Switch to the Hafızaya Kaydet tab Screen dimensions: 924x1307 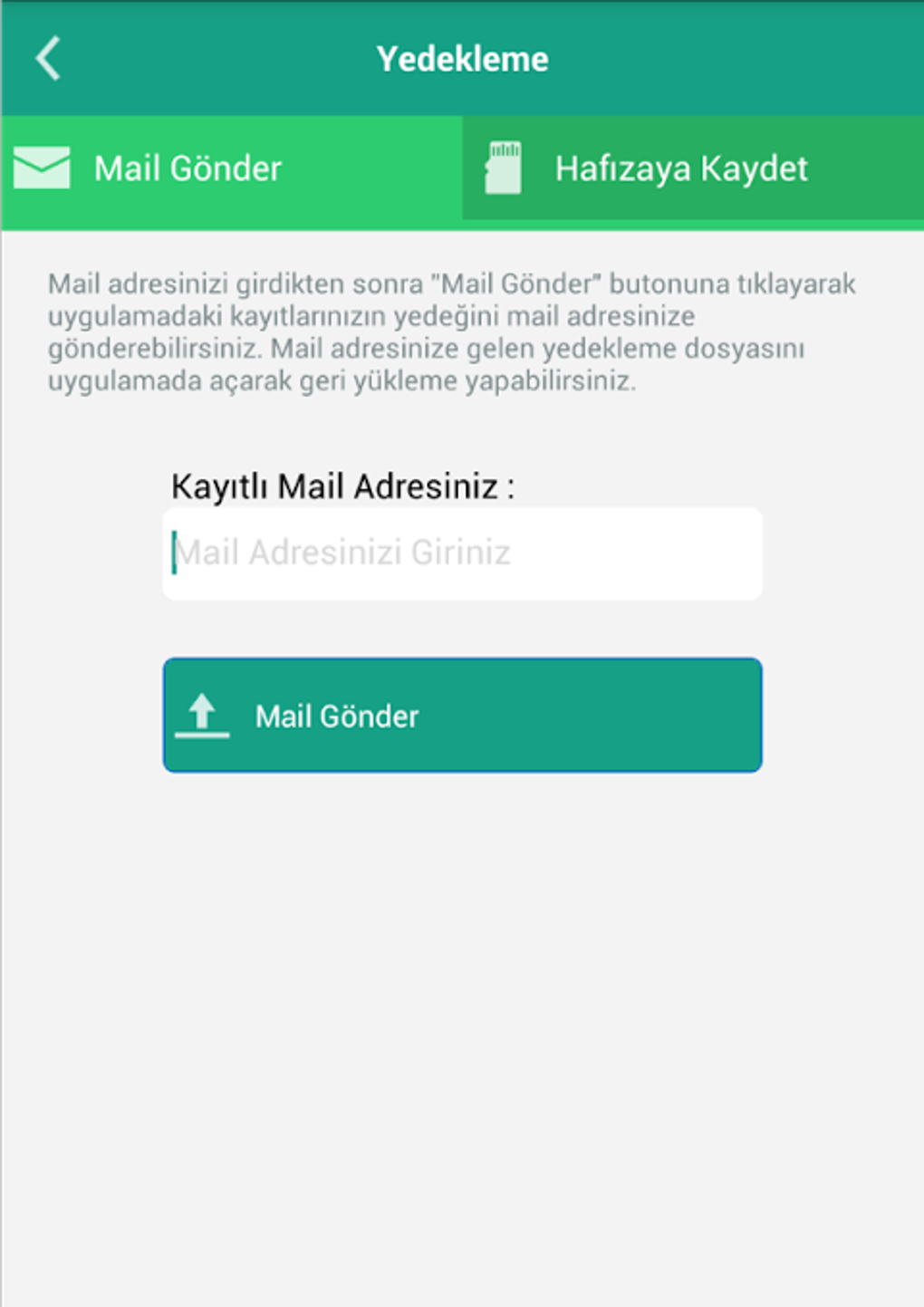point(693,168)
